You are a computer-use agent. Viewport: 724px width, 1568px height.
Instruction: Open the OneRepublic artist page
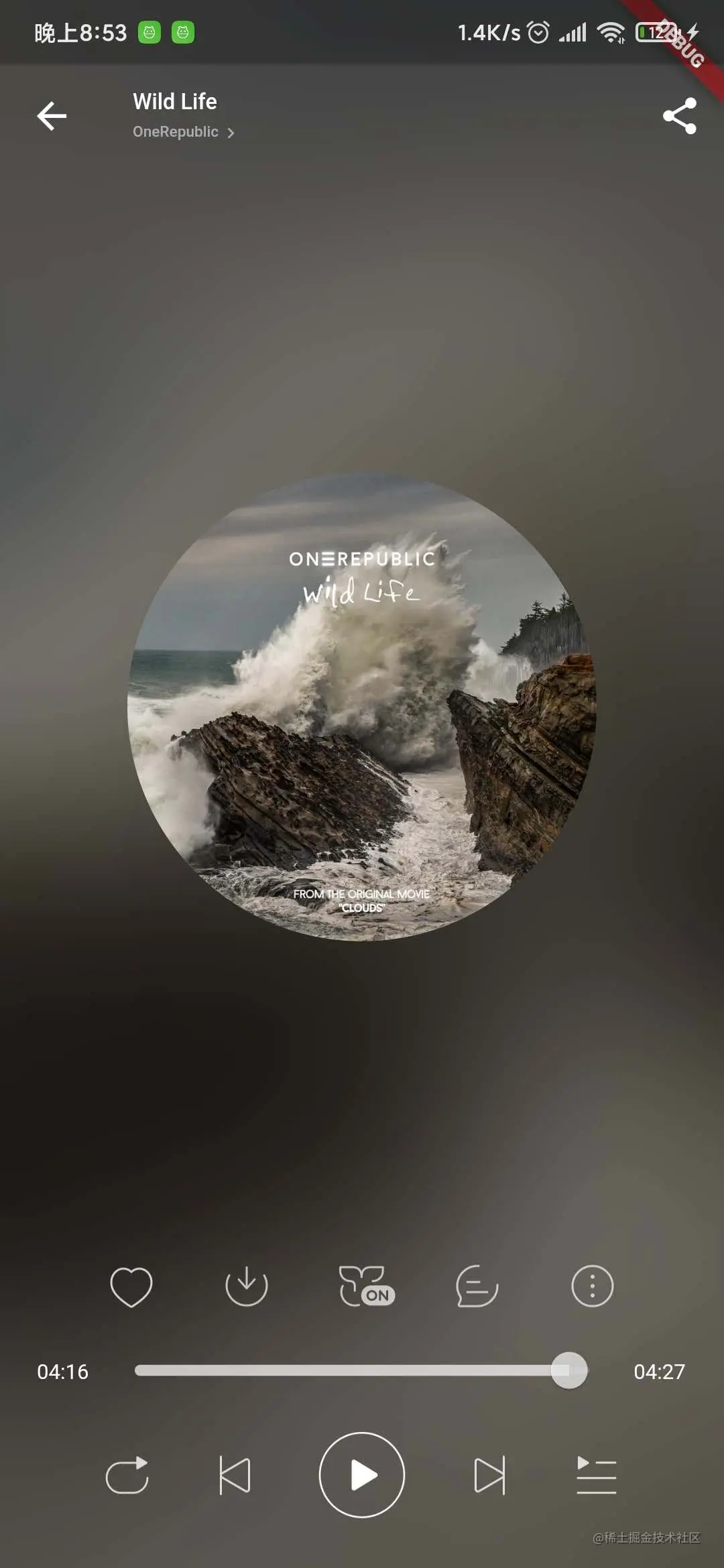[x=183, y=132]
